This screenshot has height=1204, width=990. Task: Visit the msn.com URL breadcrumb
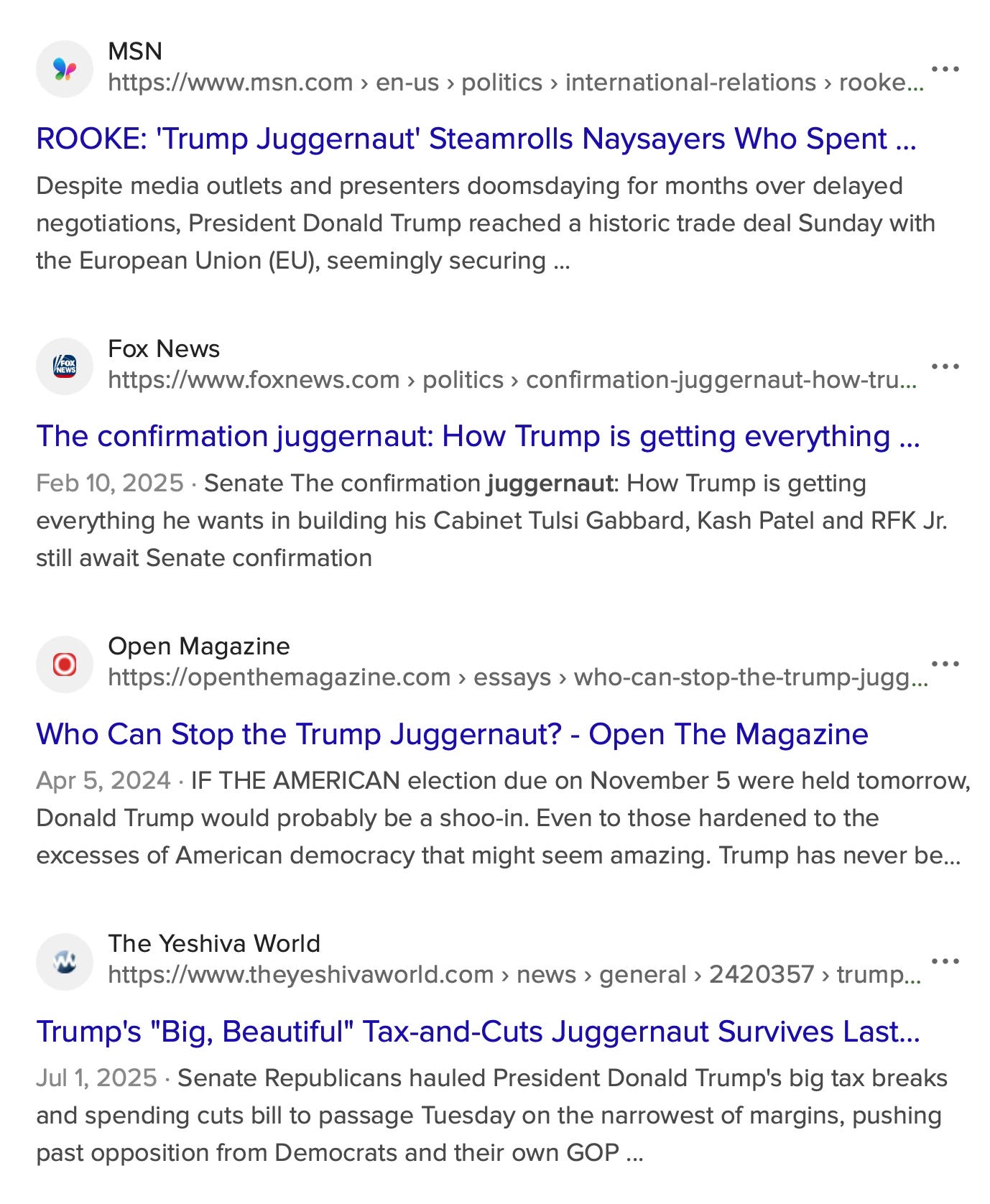(515, 83)
